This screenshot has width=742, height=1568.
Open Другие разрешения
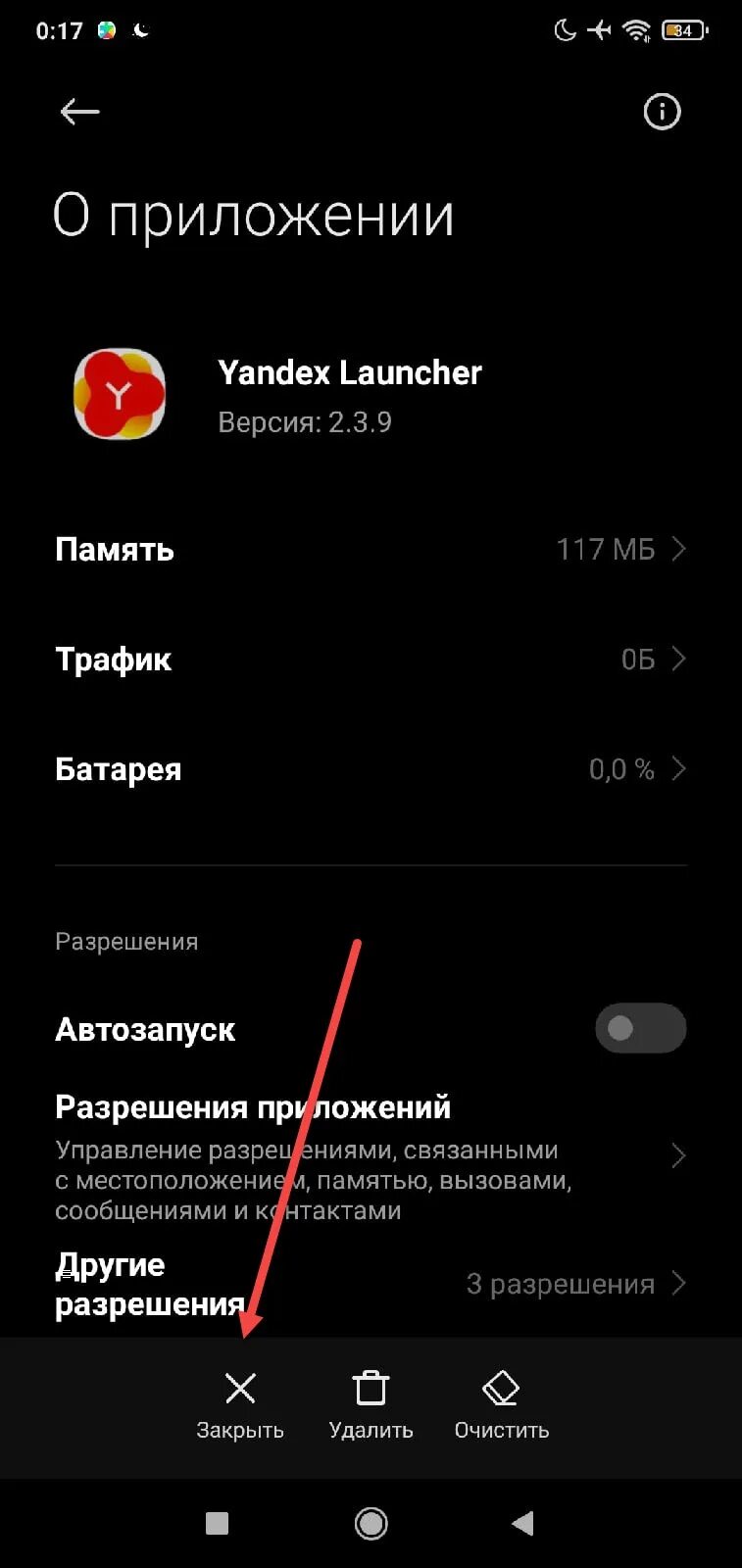371,1284
